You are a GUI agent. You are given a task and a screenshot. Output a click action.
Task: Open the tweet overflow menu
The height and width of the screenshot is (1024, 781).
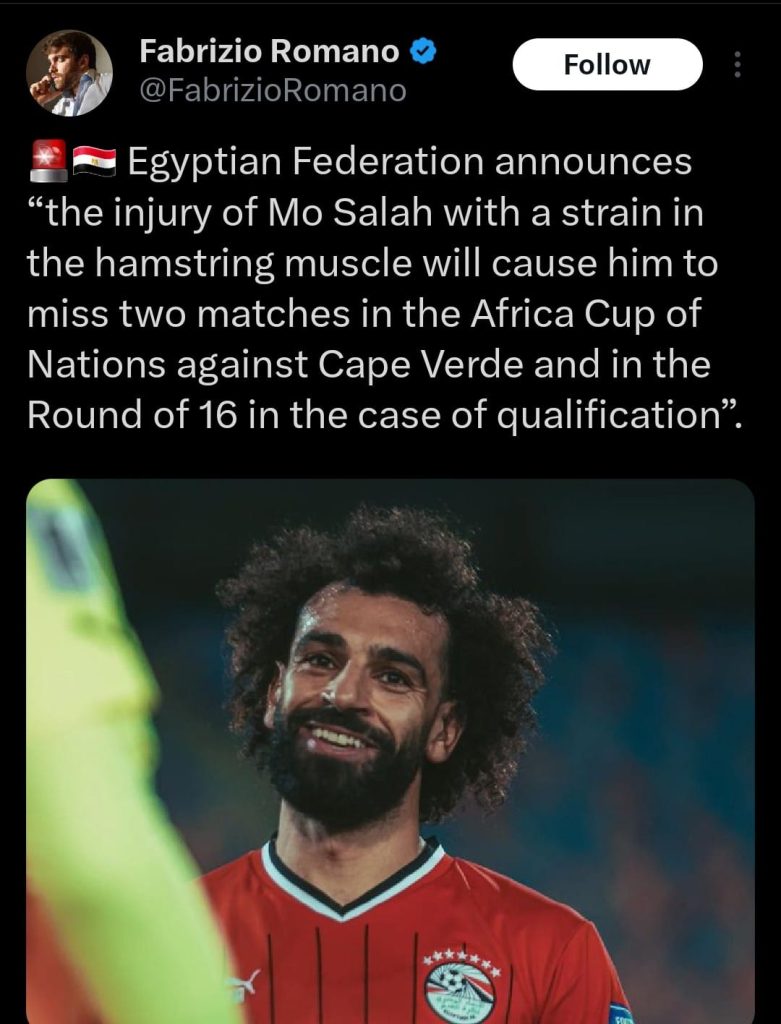click(738, 66)
